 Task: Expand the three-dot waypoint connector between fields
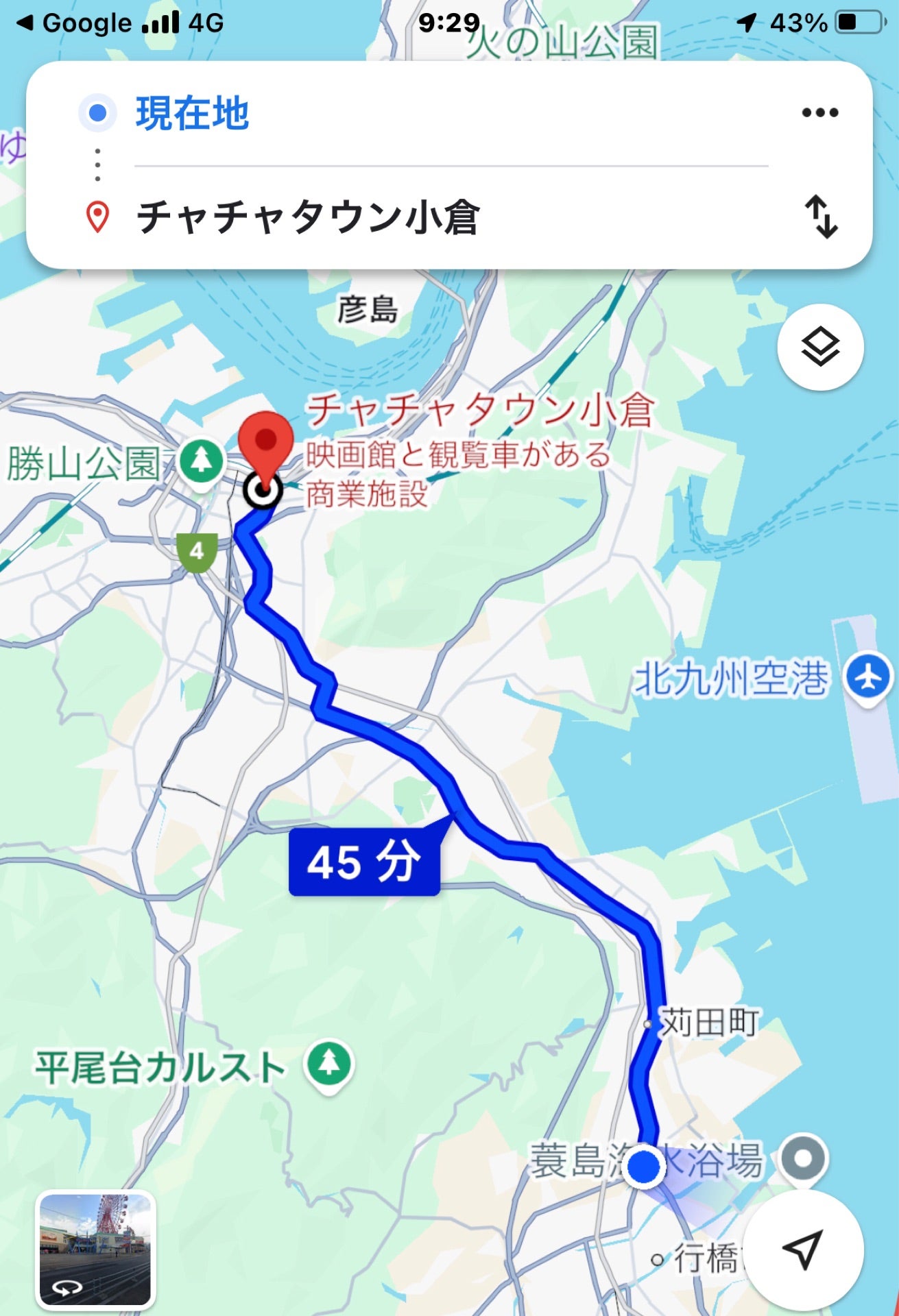click(96, 164)
